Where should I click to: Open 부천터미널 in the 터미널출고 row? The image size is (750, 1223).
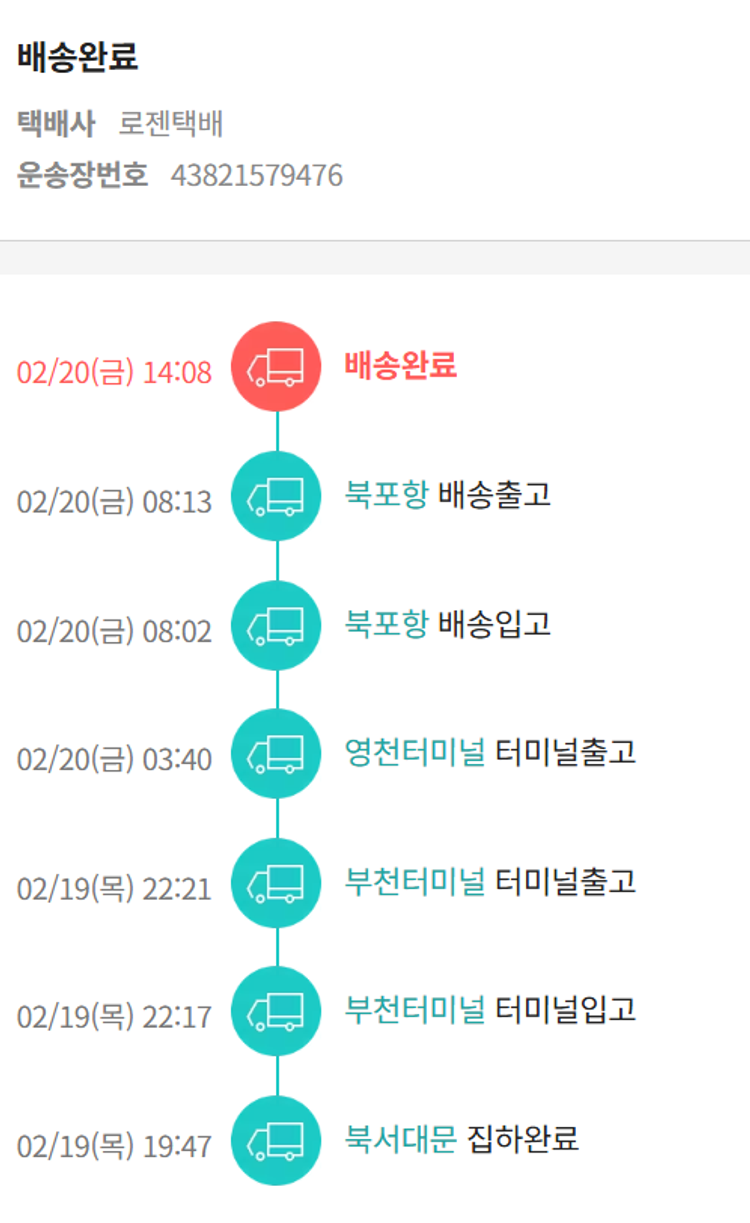point(414,883)
